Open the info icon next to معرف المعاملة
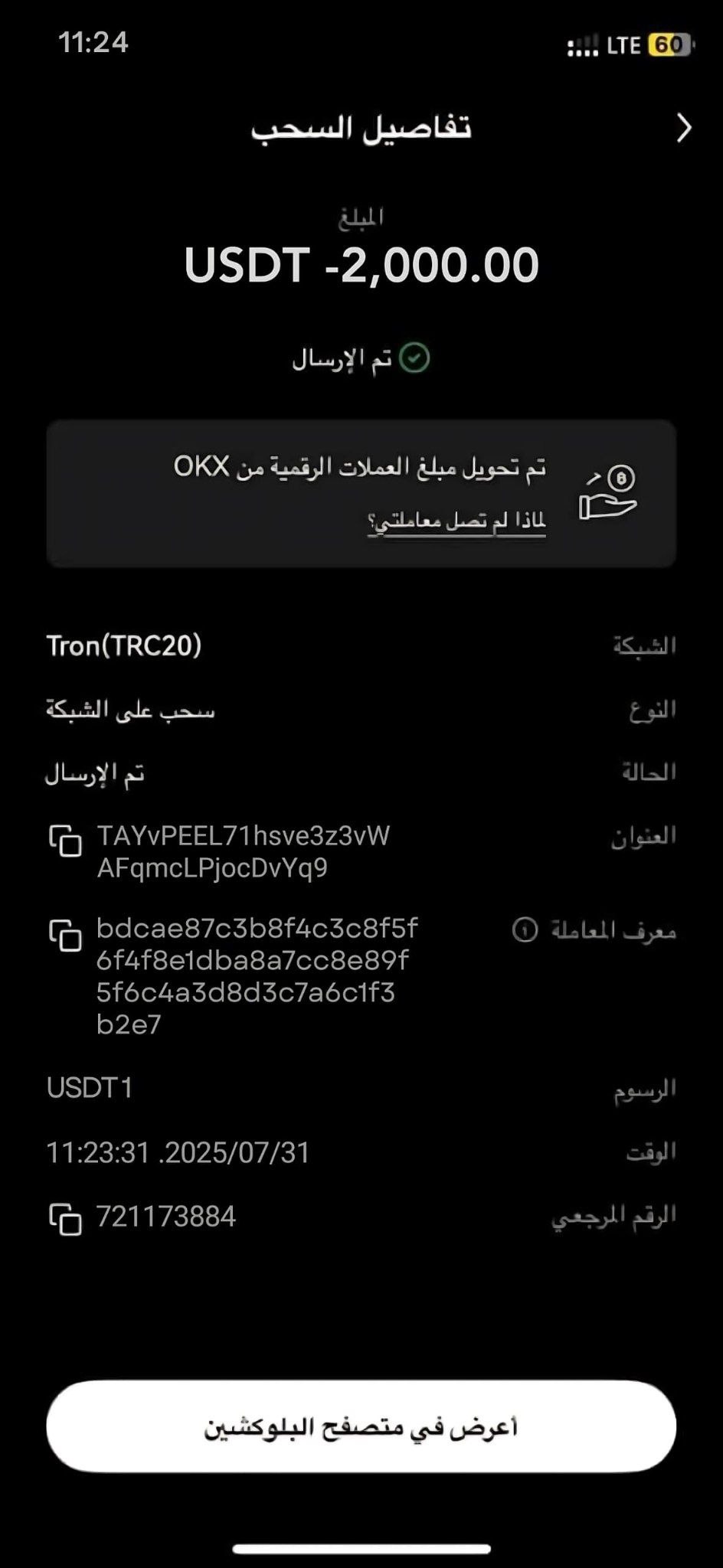 tap(525, 930)
